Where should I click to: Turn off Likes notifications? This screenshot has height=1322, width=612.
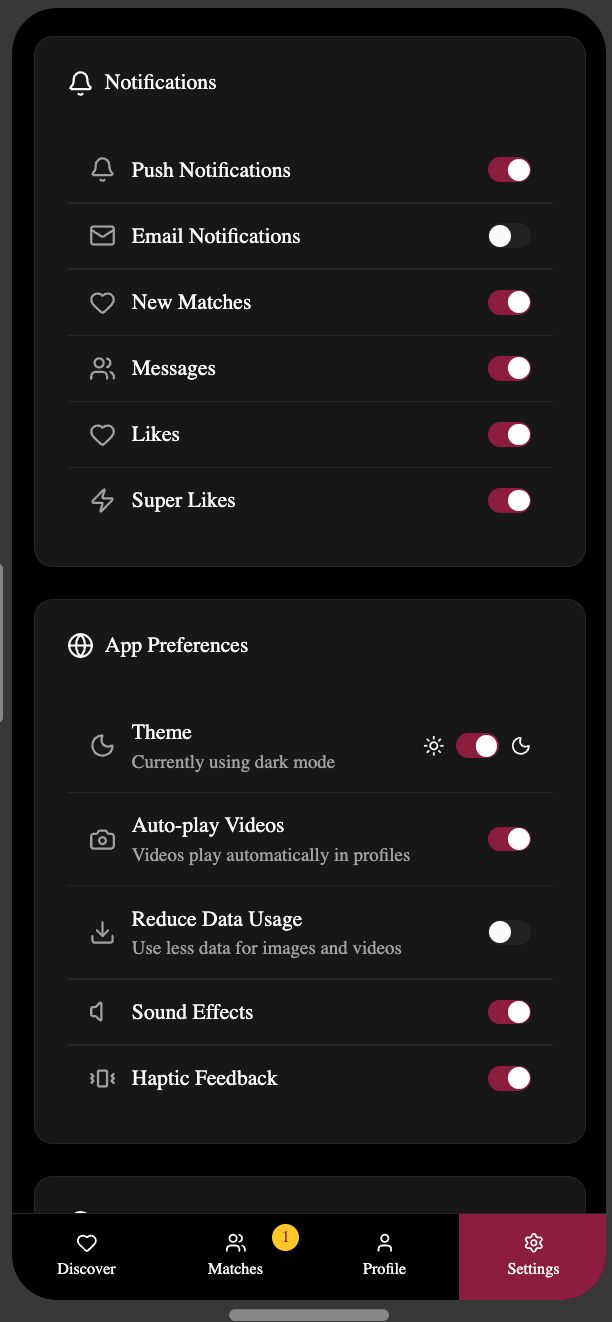click(x=509, y=434)
